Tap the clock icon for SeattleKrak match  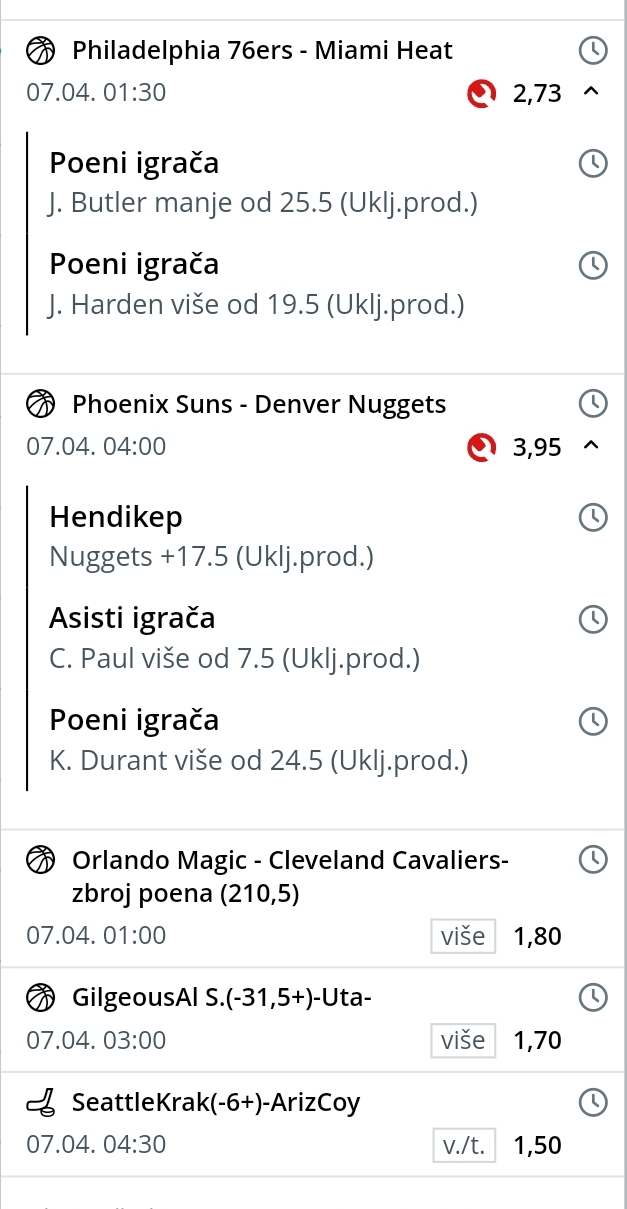click(594, 1102)
